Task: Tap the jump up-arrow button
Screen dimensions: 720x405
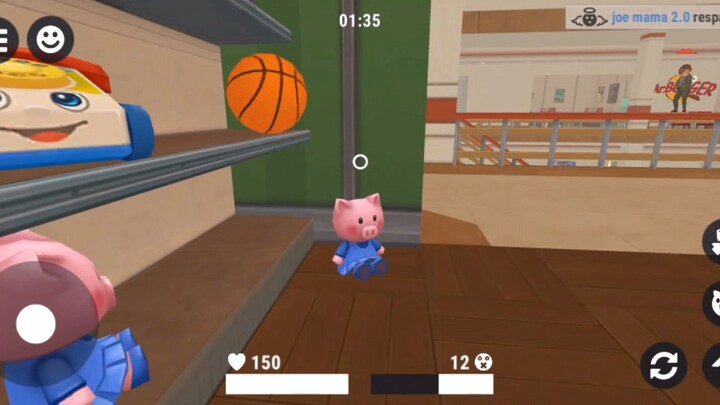Action: click(712, 365)
